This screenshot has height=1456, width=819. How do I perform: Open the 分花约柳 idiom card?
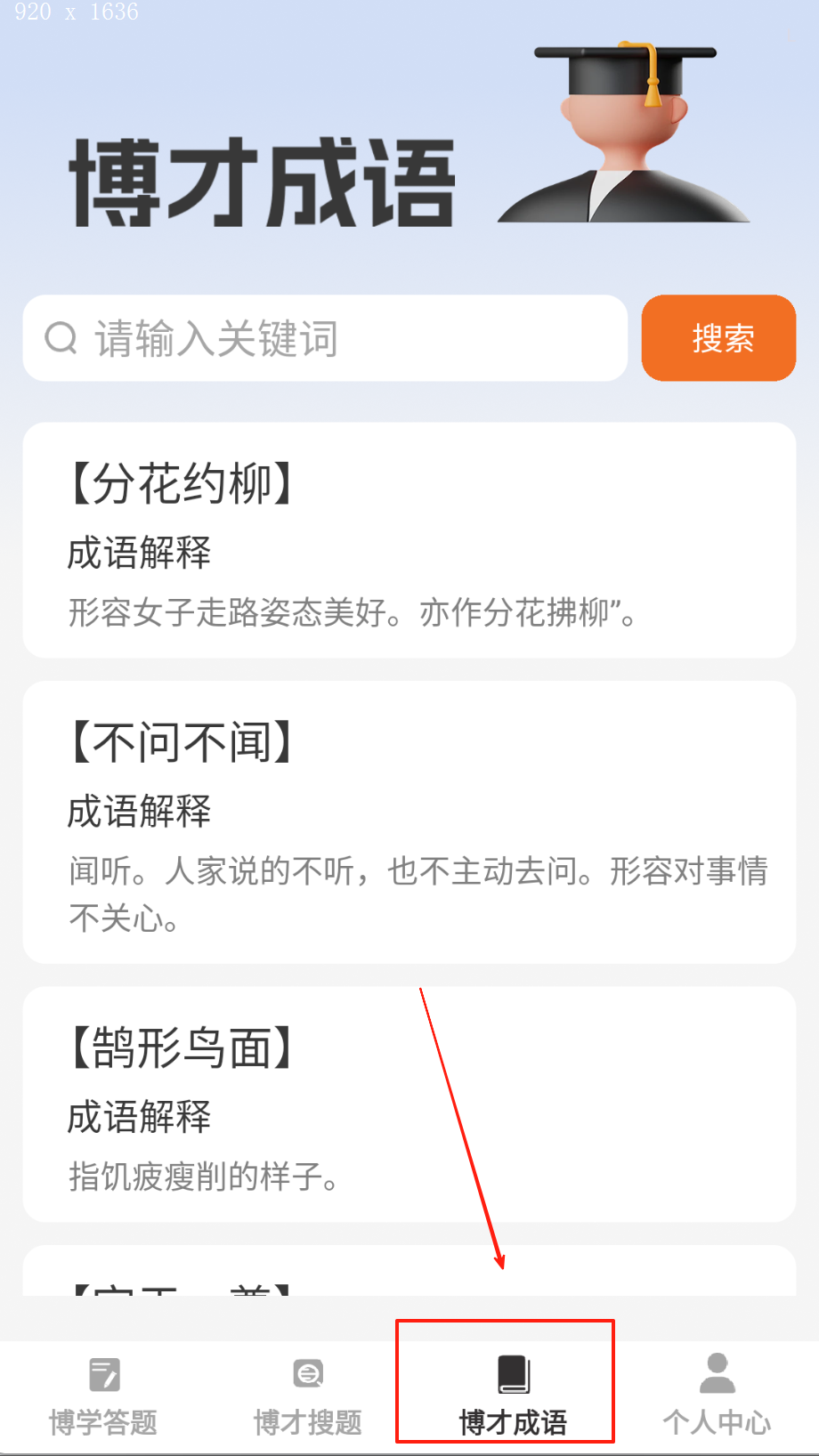pyautogui.click(x=409, y=540)
